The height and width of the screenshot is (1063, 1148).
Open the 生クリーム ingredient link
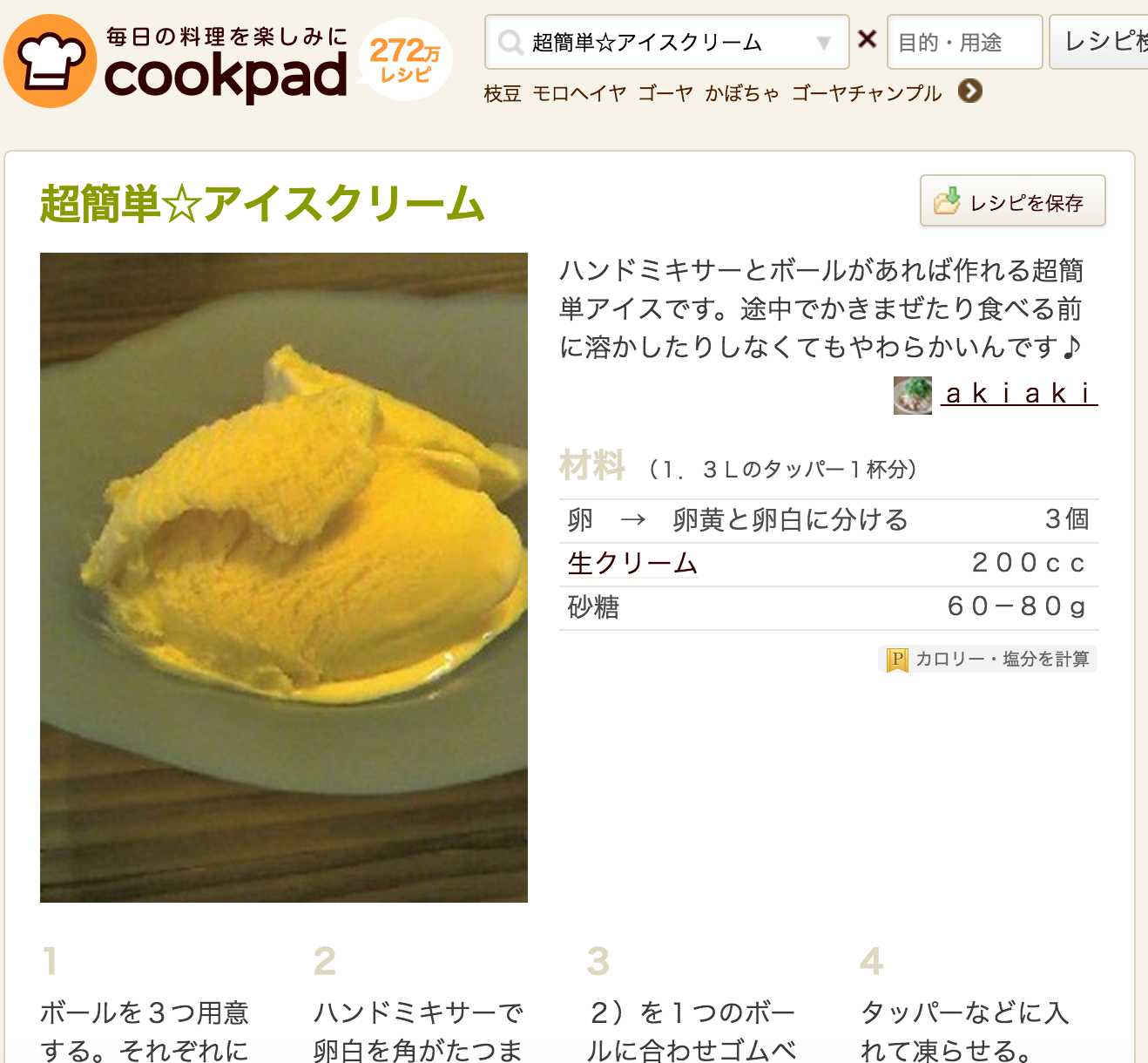[632, 564]
